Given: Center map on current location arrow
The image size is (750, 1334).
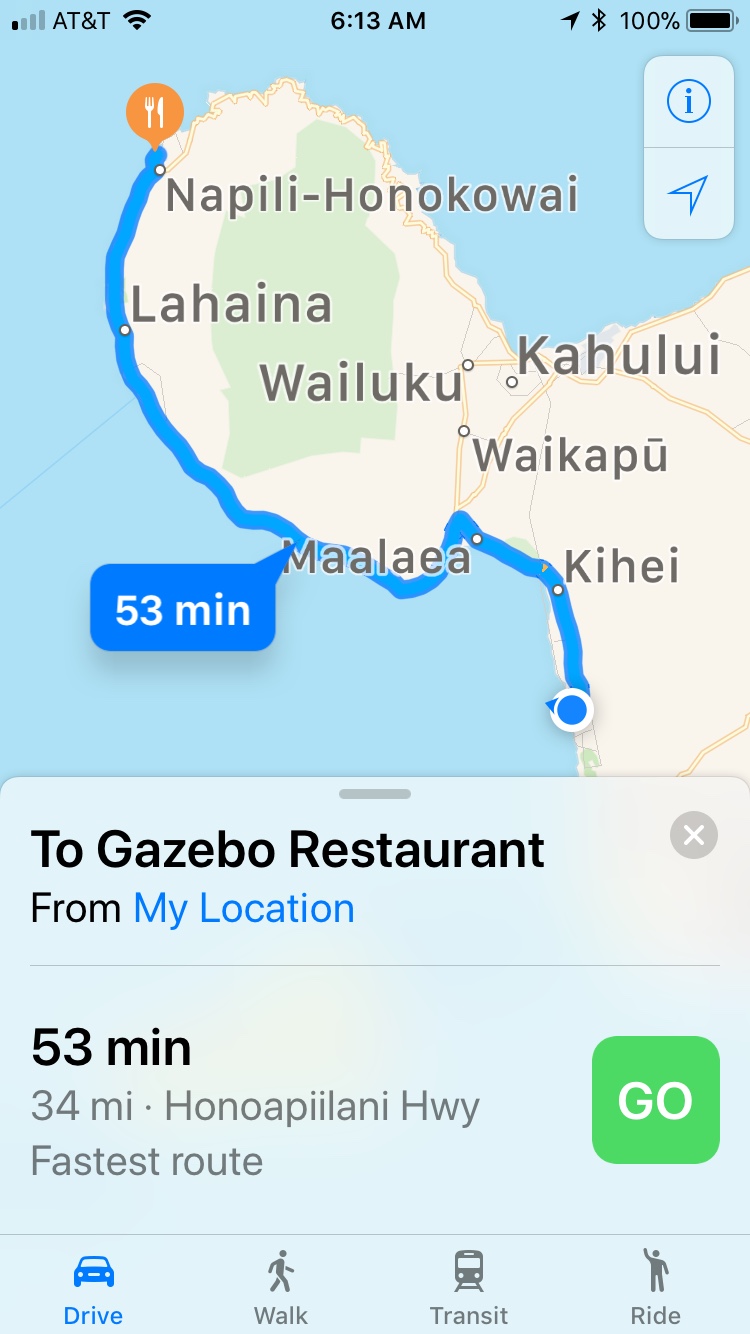Looking at the screenshot, I should (688, 193).
